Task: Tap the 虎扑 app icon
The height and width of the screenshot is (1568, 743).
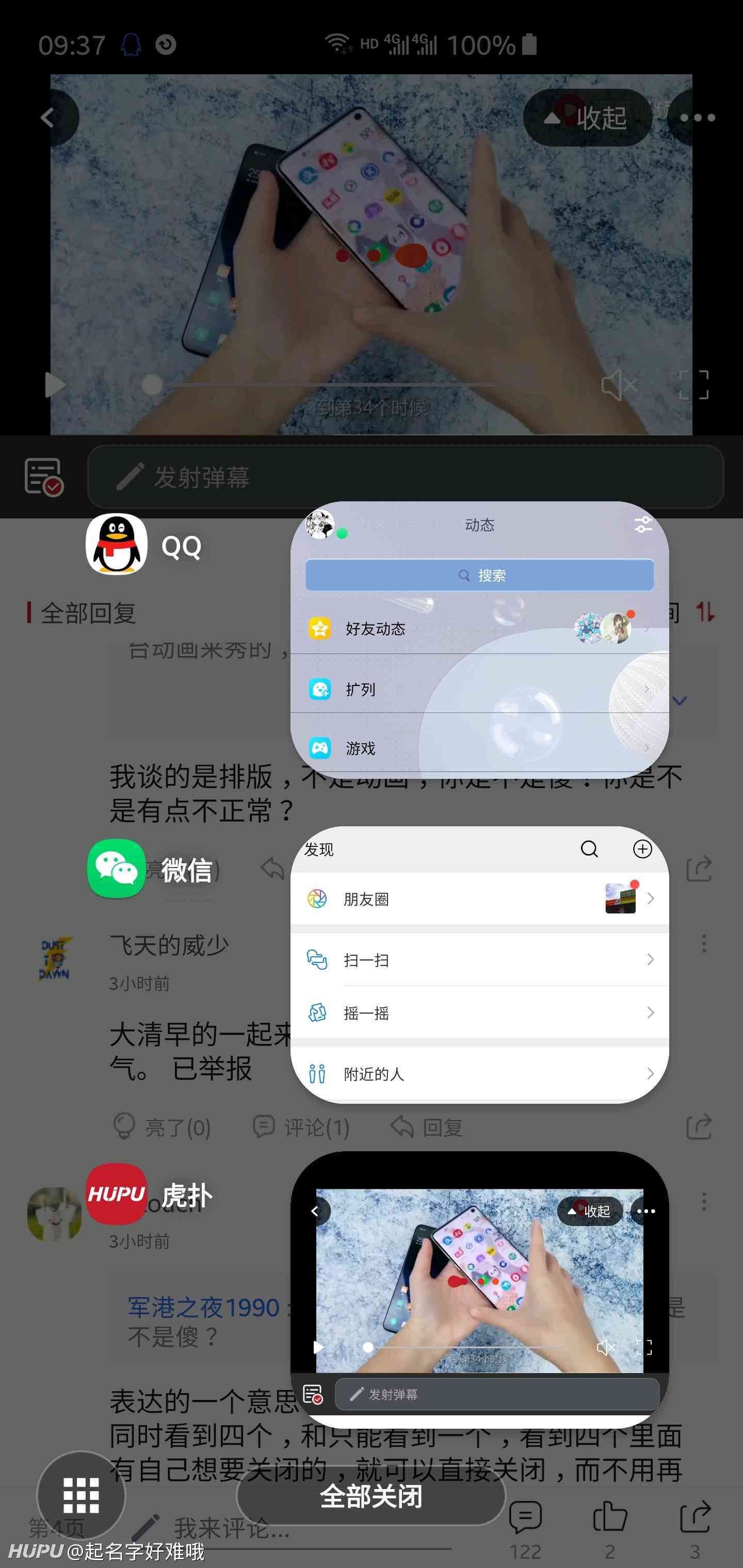Action: tap(116, 1194)
